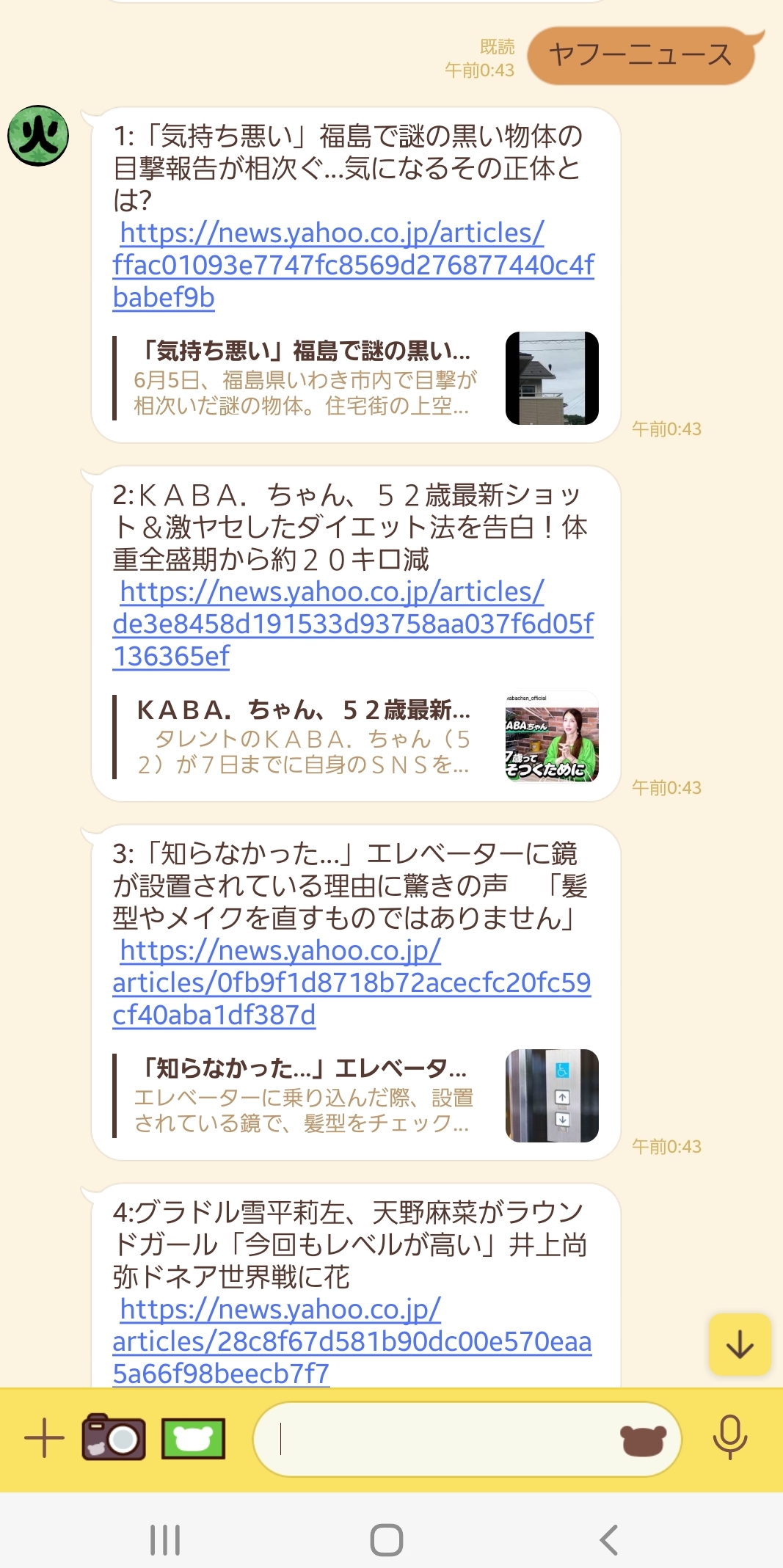Open the round girl Inoue match article link
Image resolution: width=783 pixels, height=1568 pixels.
(x=351, y=1341)
